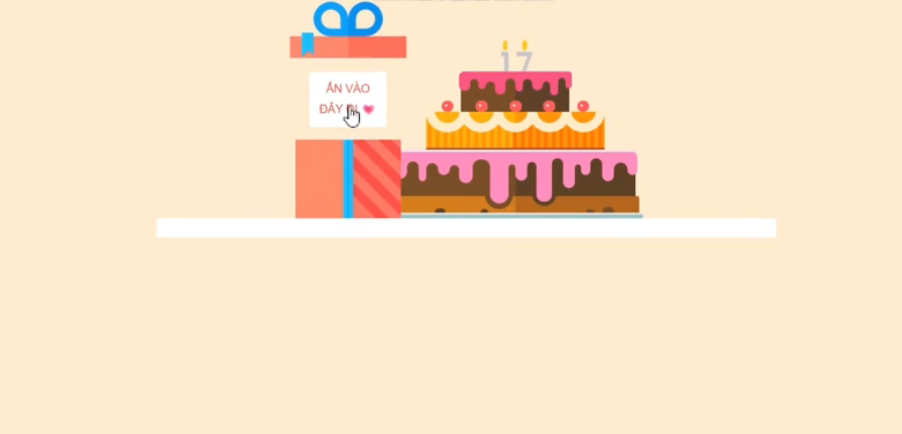Tap the "ẤN VÀO ĐÂY ĐI" gift label
The image size is (902, 434).
tap(347, 99)
